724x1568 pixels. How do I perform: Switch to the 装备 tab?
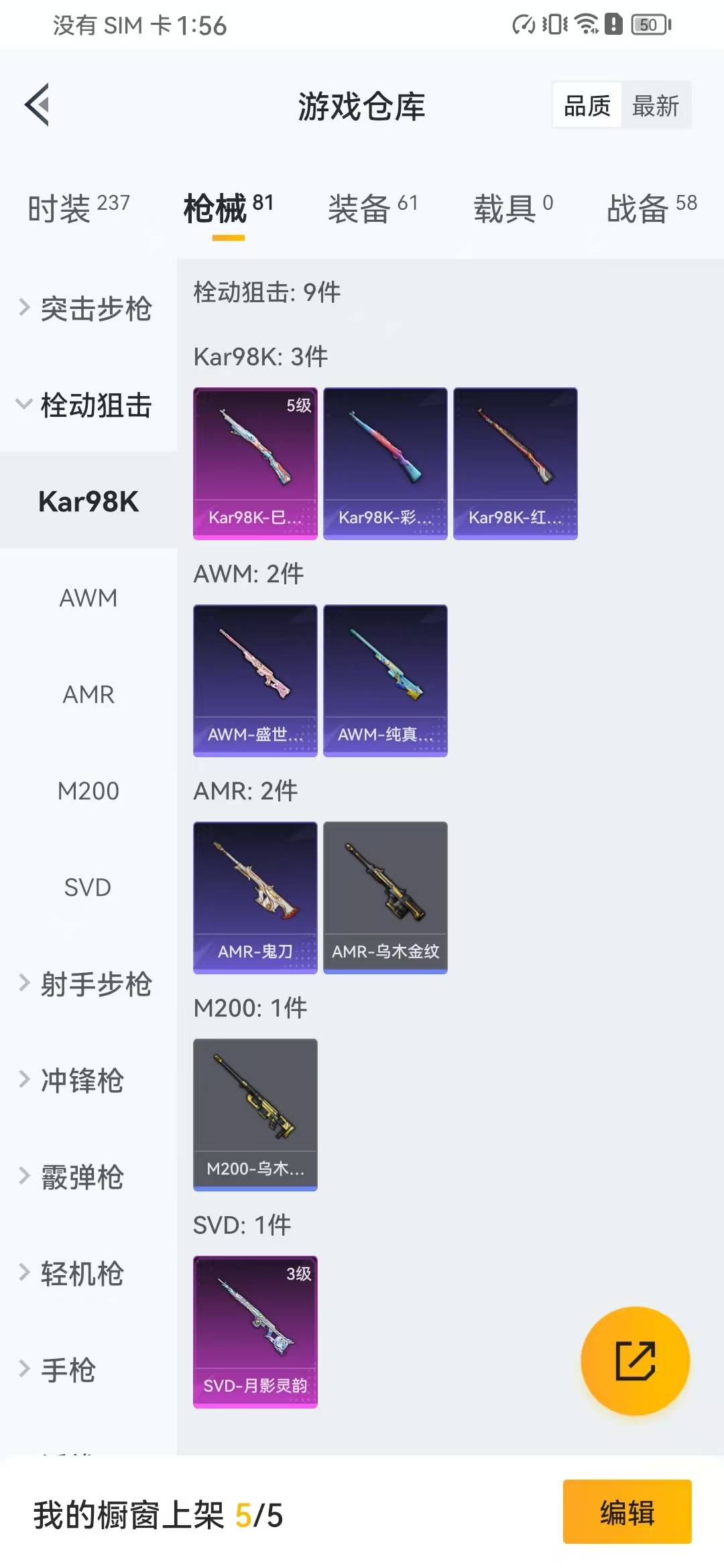point(373,208)
